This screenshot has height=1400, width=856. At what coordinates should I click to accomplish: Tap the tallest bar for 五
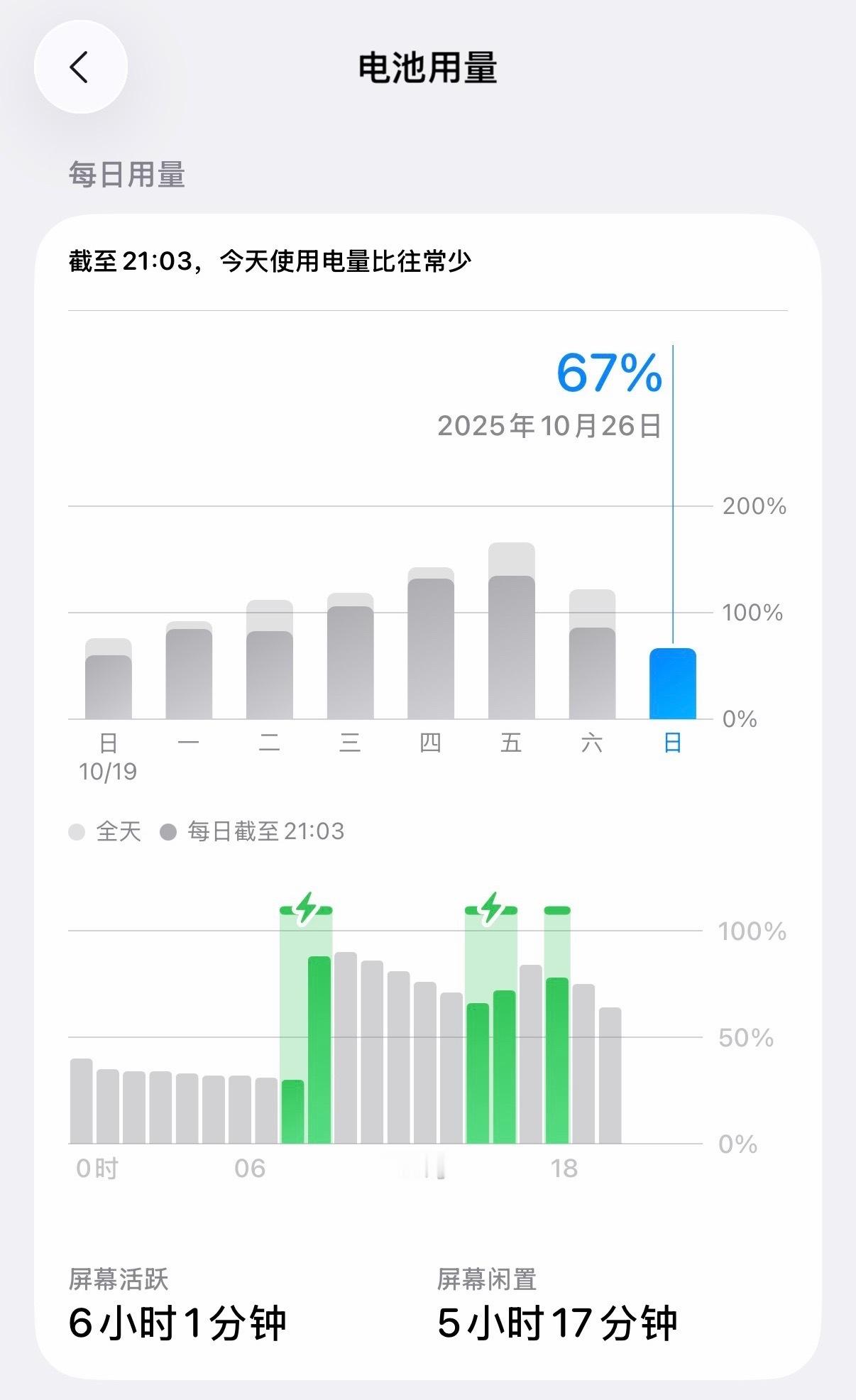tap(512, 632)
